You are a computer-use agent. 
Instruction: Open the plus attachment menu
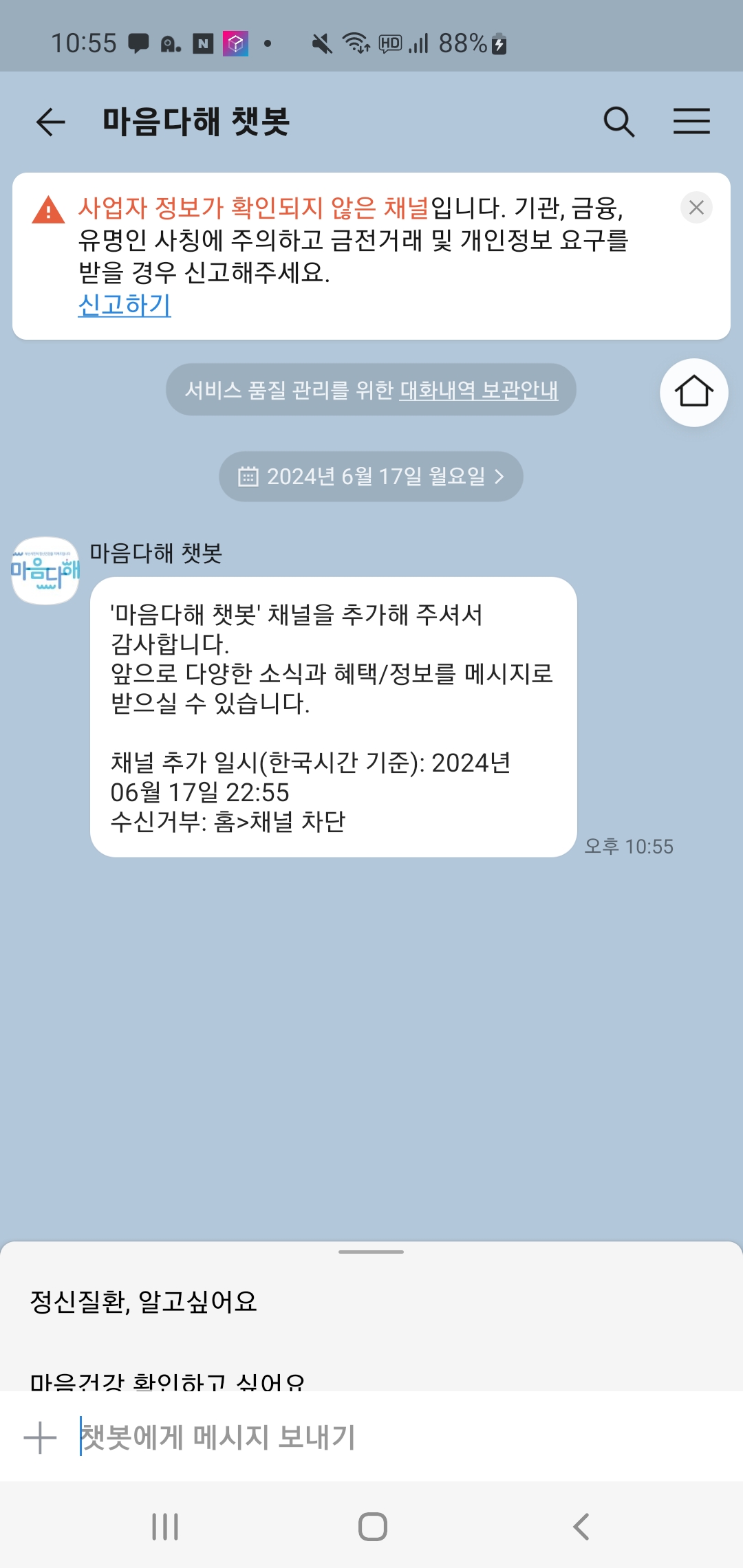pyautogui.click(x=40, y=1437)
